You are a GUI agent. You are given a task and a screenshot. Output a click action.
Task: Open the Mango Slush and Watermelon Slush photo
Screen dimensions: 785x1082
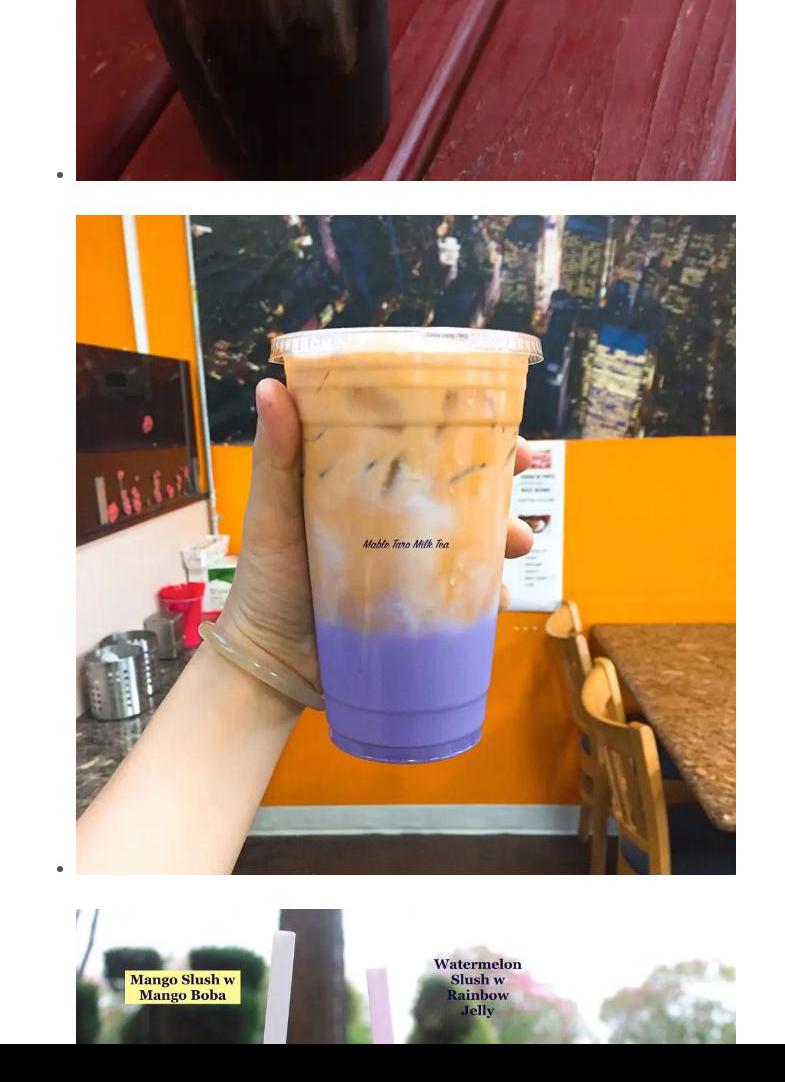pyautogui.click(x=405, y=977)
